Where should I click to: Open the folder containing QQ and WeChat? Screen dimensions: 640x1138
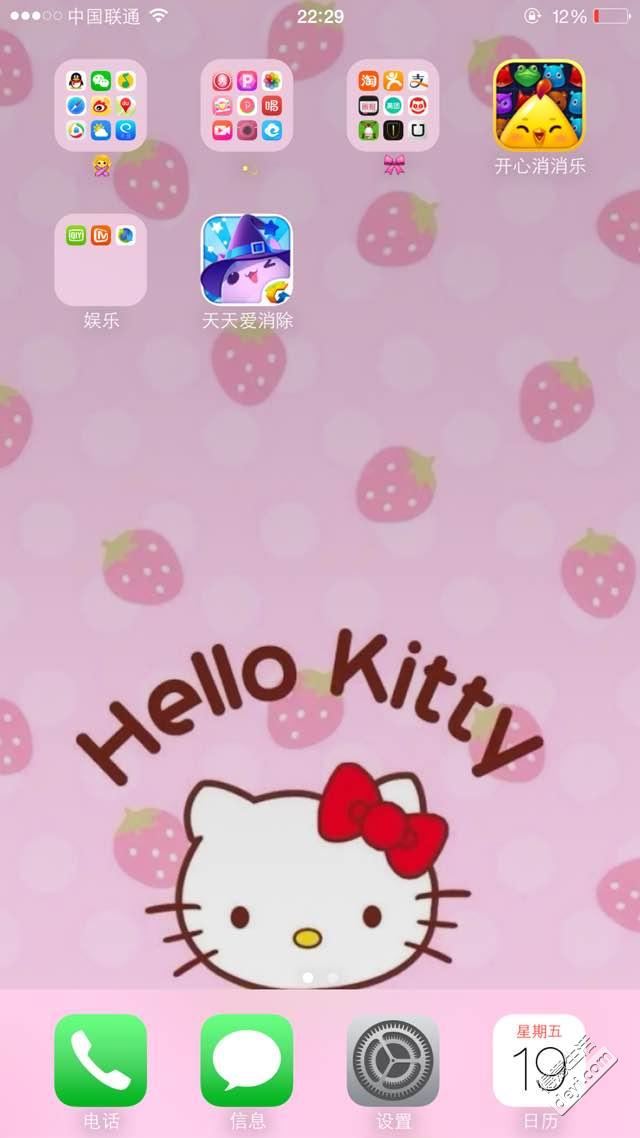tap(100, 105)
